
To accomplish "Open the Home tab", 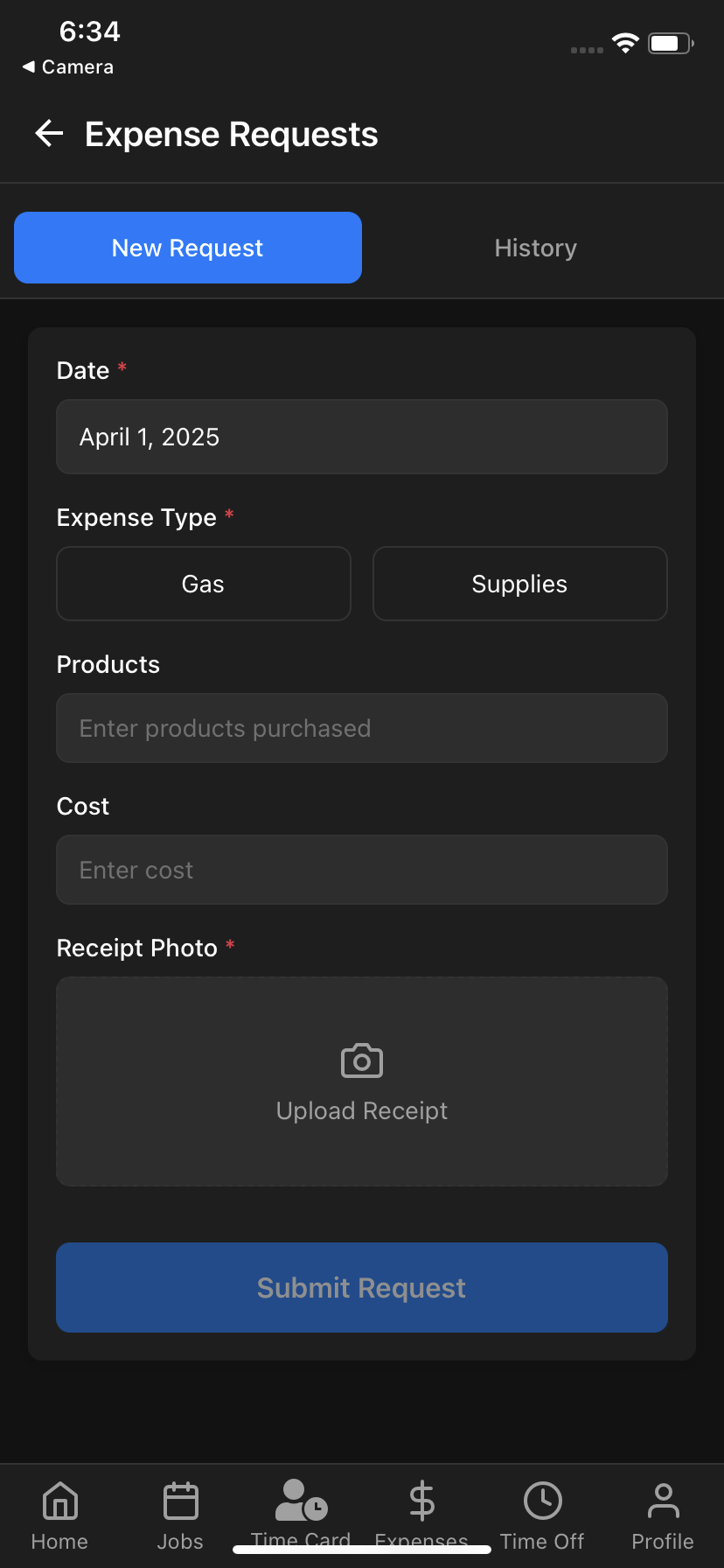I will [x=59, y=1514].
